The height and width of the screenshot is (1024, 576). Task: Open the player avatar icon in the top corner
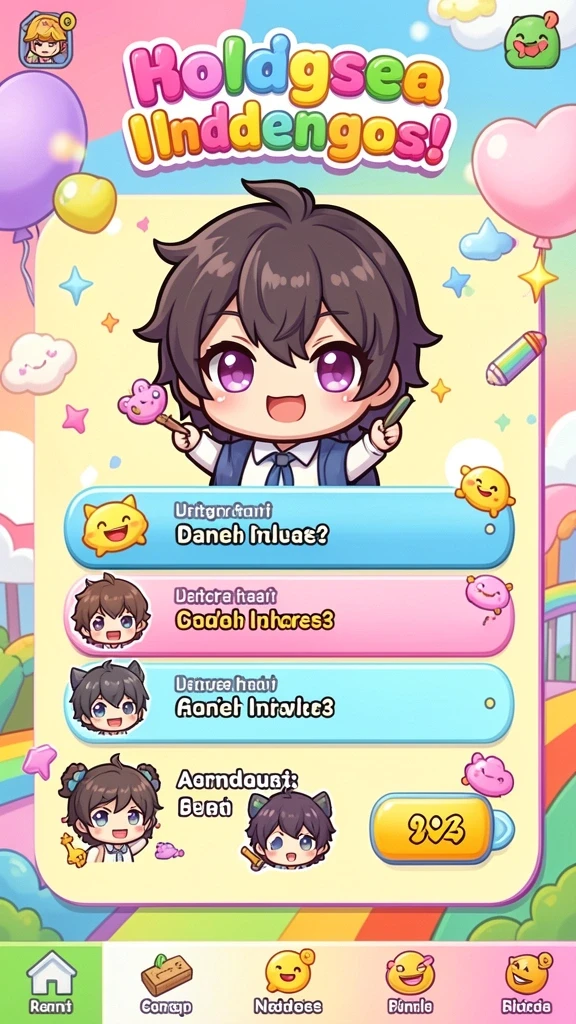pyautogui.click(x=46, y=39)
